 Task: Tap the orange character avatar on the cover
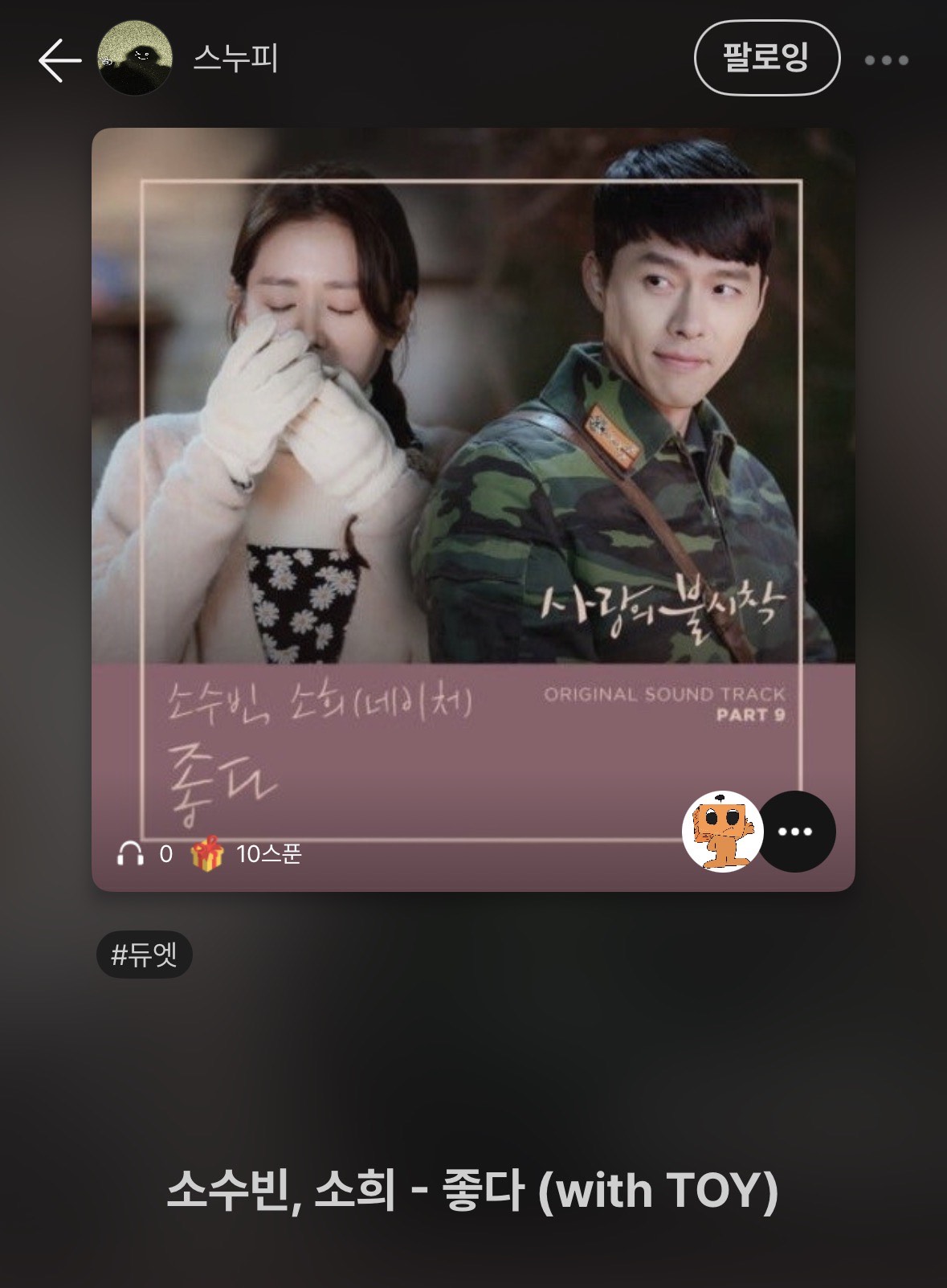(x=721, y=832)
